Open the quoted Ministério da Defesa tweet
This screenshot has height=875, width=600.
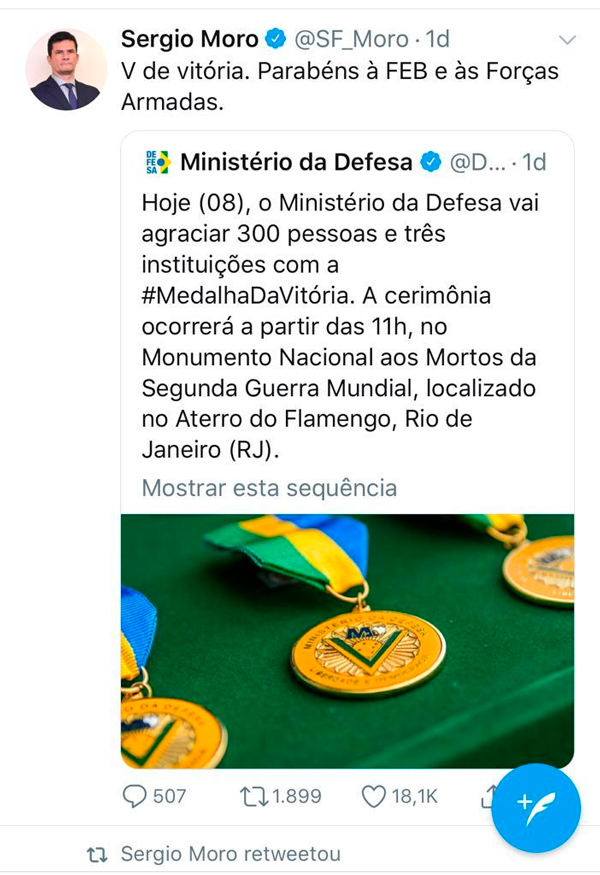347,300
